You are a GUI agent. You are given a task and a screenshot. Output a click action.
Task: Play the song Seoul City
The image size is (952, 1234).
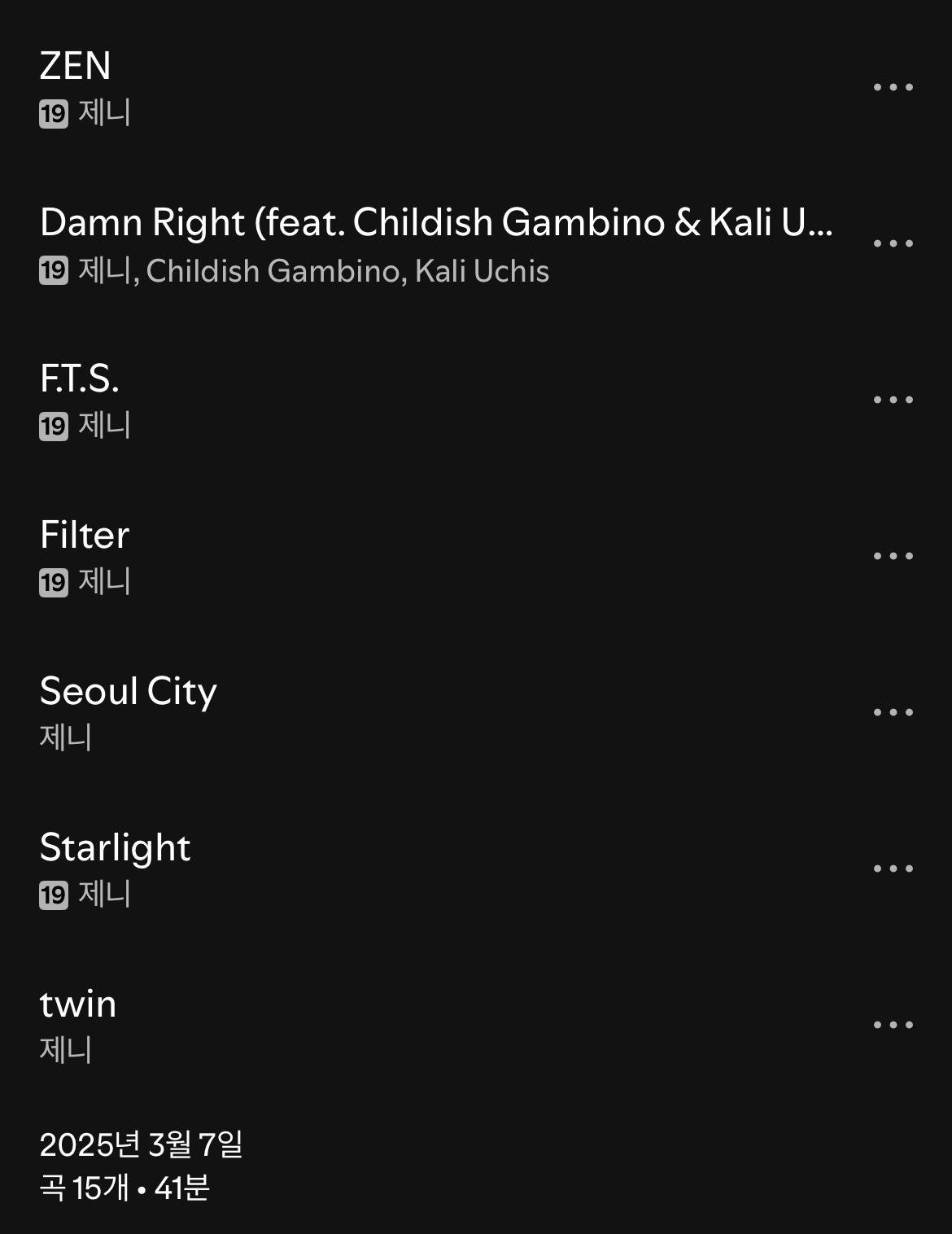(x=129, y=692)
